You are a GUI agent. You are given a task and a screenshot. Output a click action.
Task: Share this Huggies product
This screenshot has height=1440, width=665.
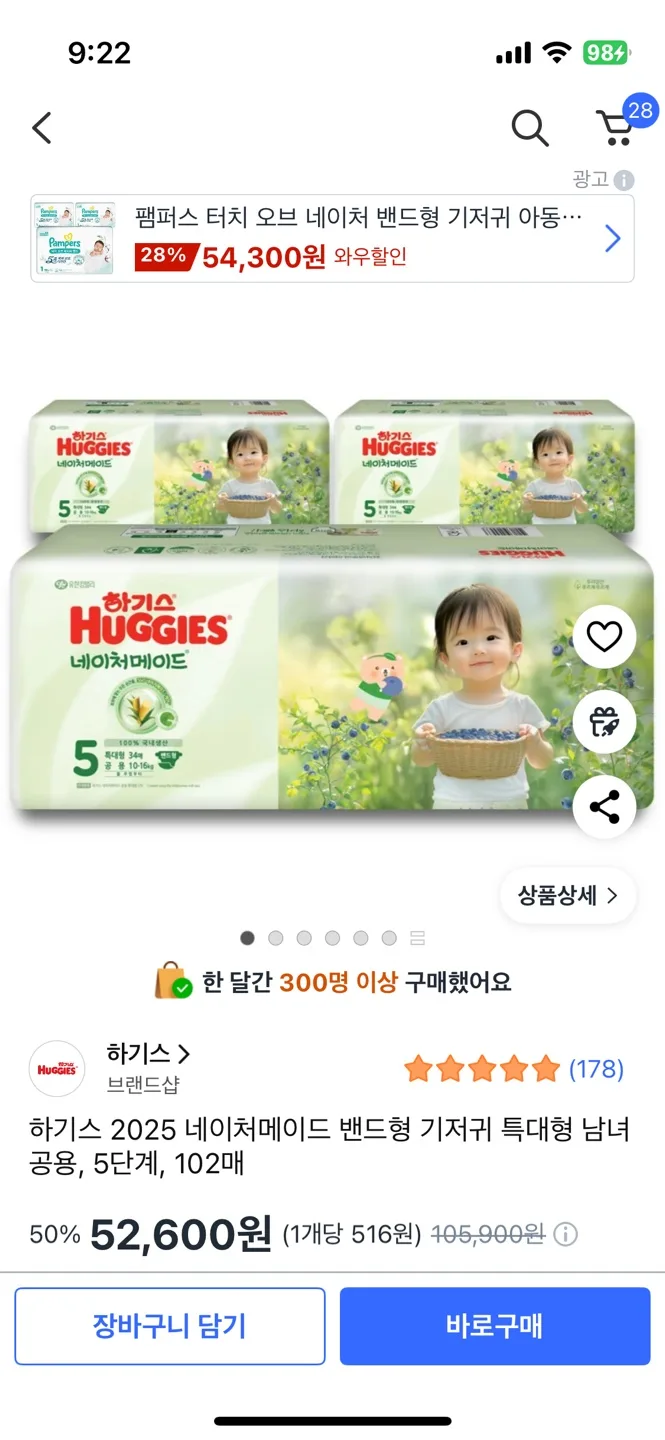(x=604, y=806)
